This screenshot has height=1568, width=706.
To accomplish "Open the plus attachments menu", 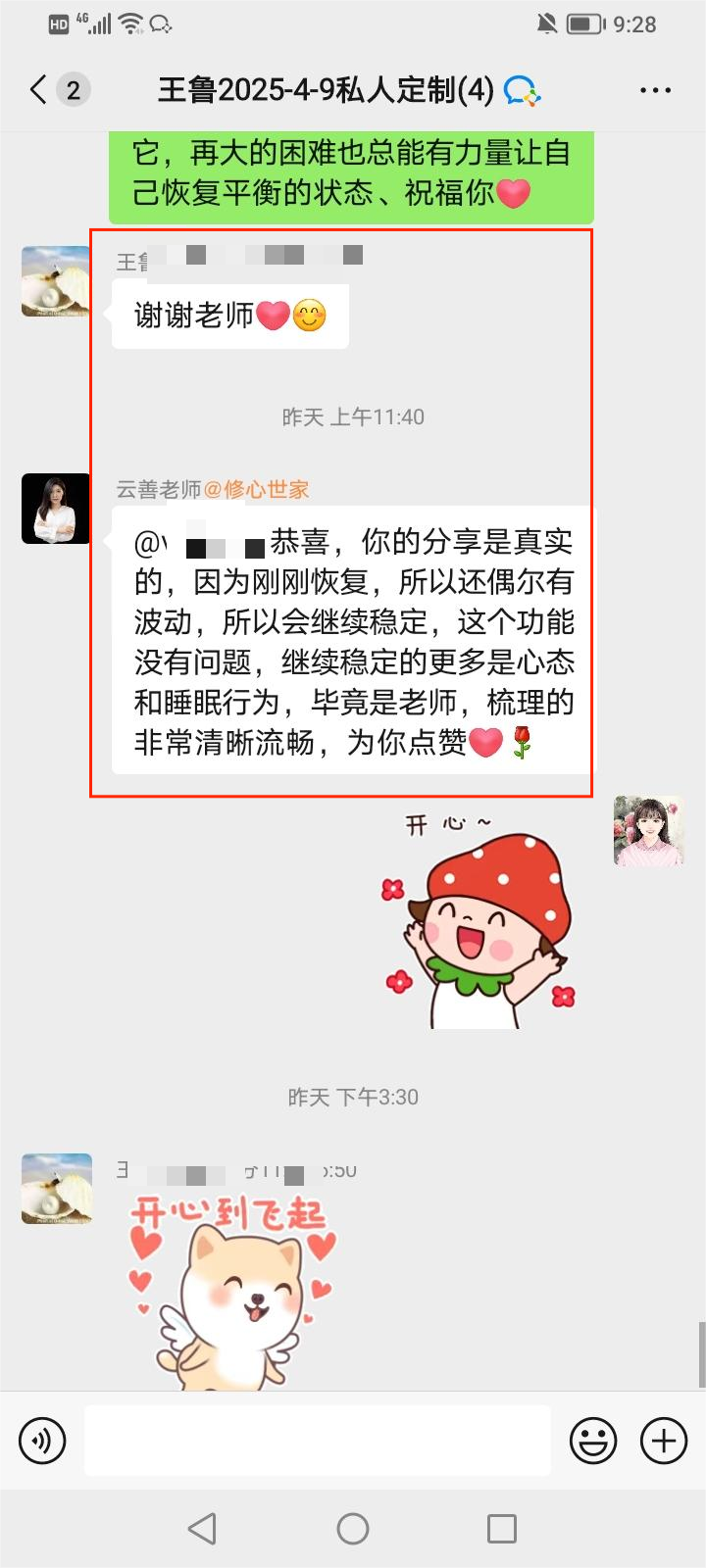I will [664, 1441].
